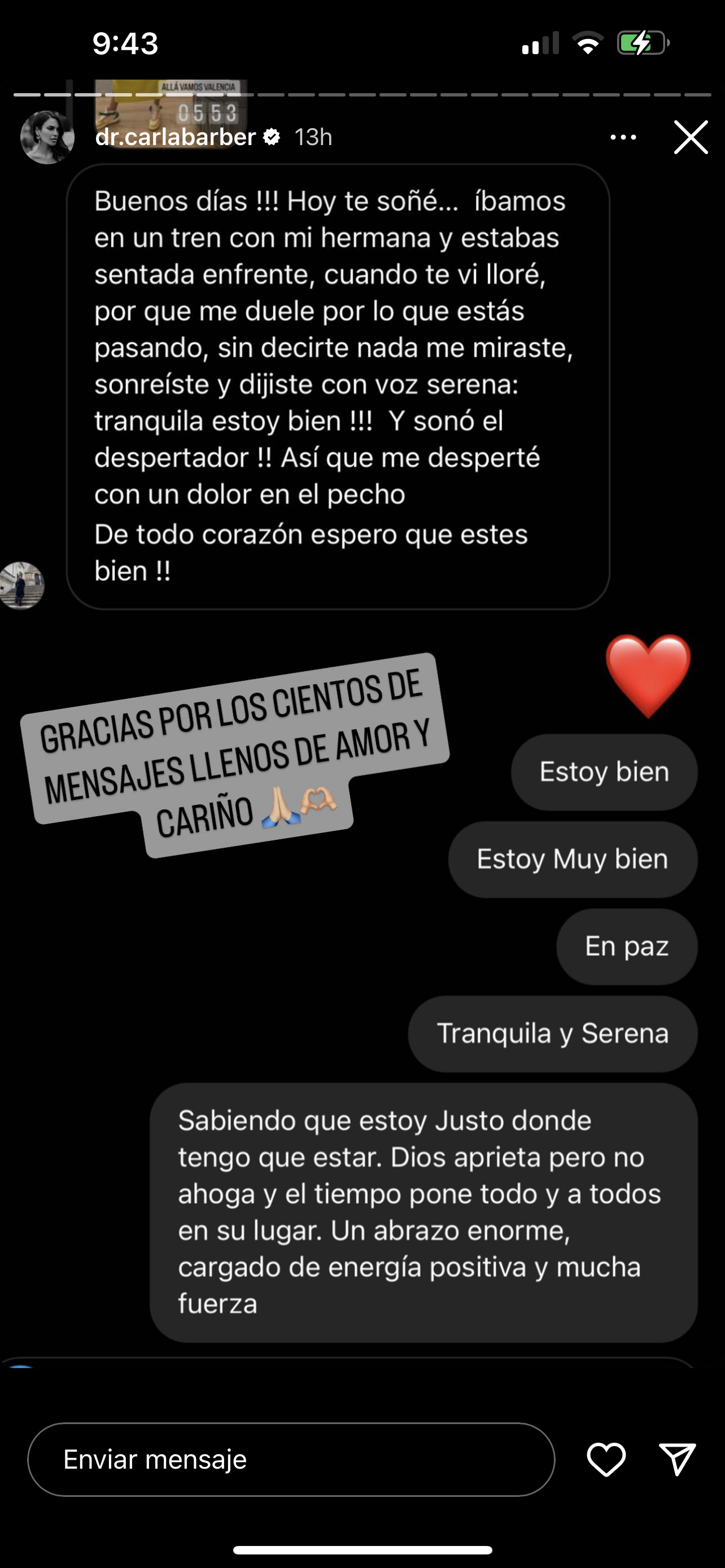Close the story viewer

coord(691,137)
